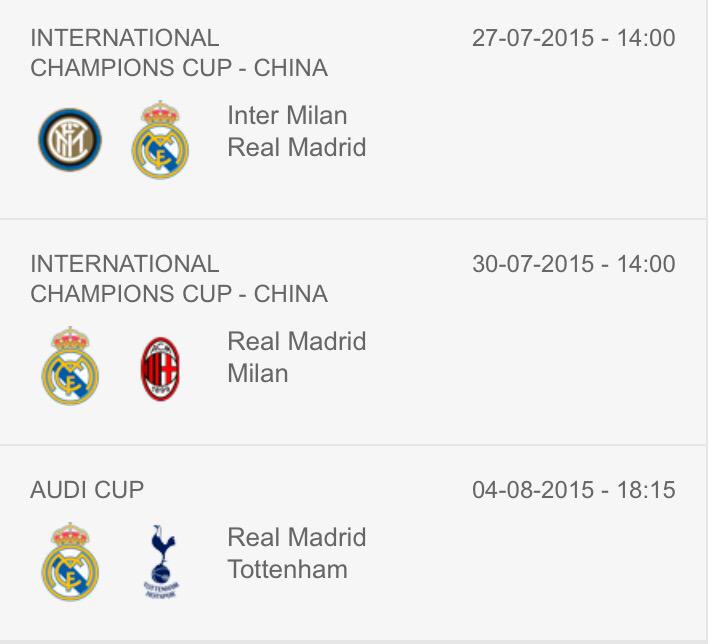Open the Real Madrid vs Milan fixture
Viewport: 710px width, 644px height.
[x=297, y=357]
